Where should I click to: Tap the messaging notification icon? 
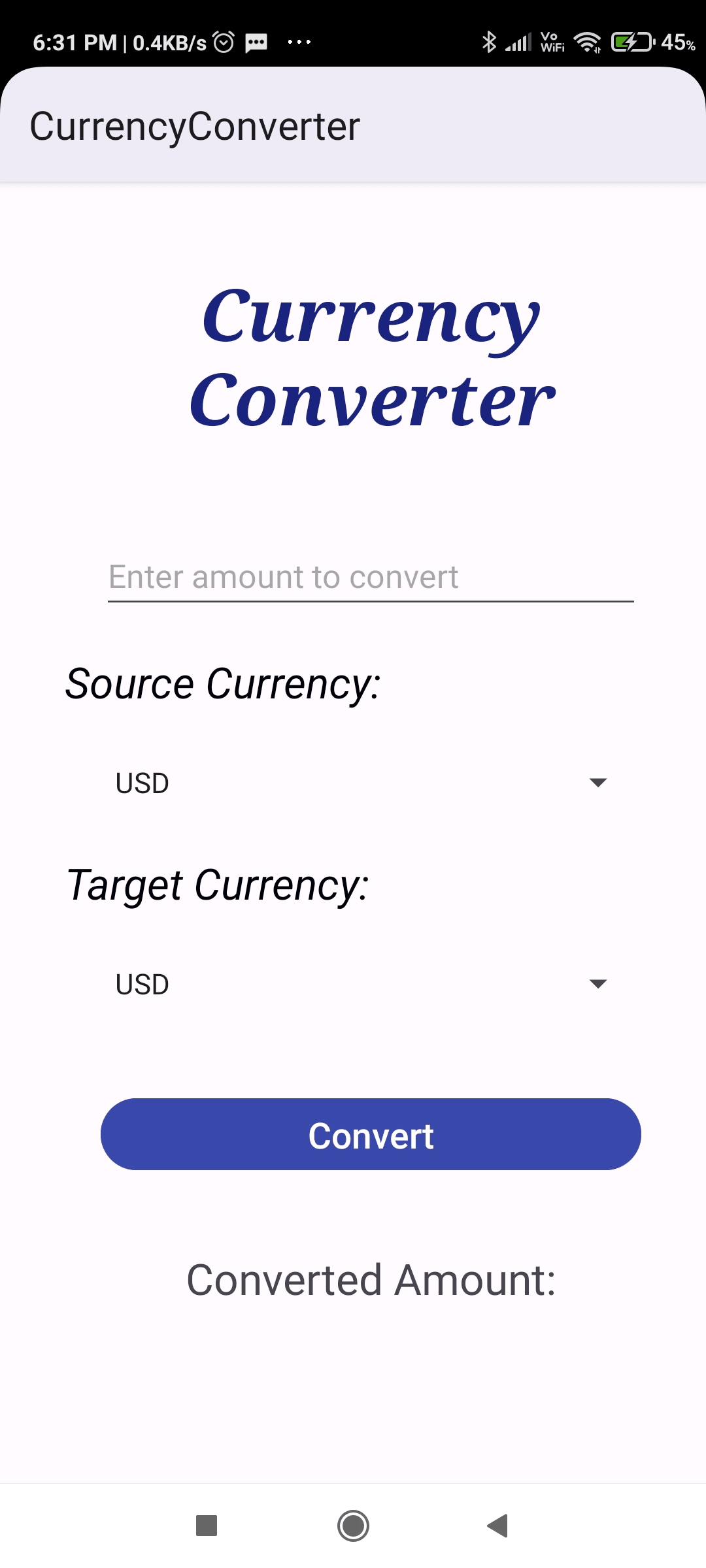point(256,43)
